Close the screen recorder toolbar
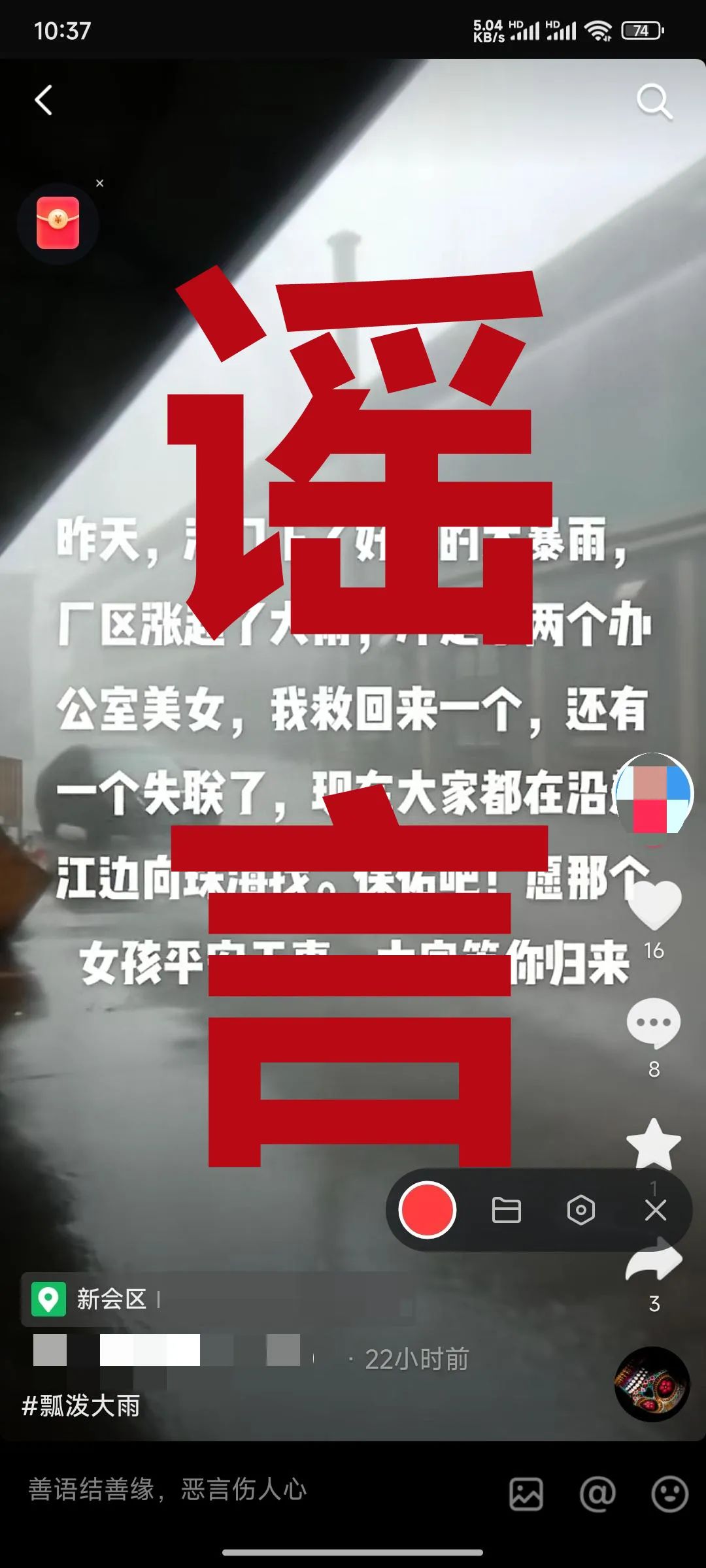 click(x=656, y=1210)
